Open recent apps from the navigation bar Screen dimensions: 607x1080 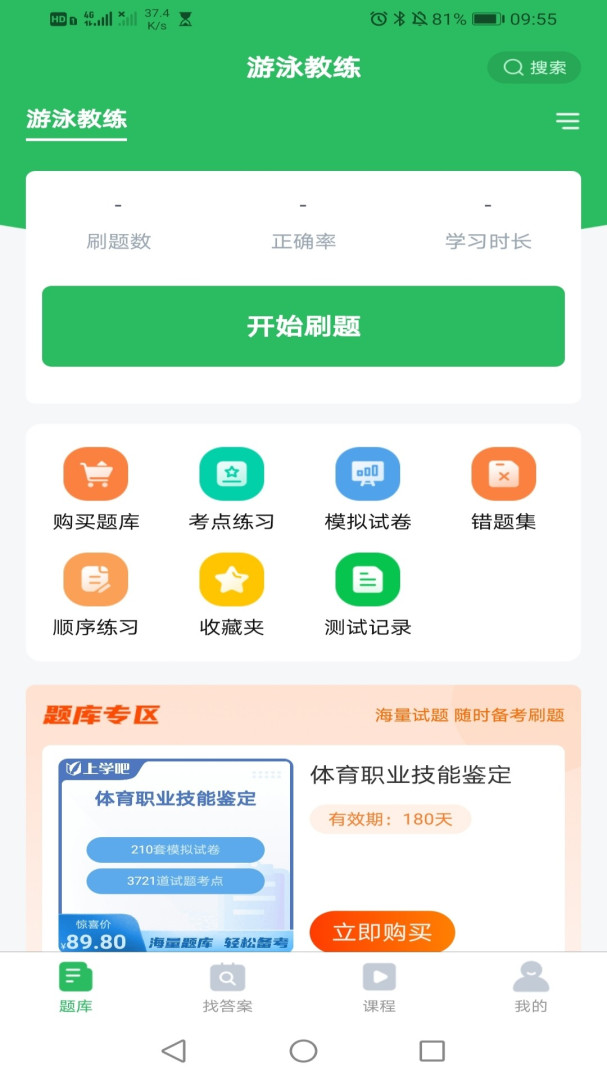coord(432,1050)
